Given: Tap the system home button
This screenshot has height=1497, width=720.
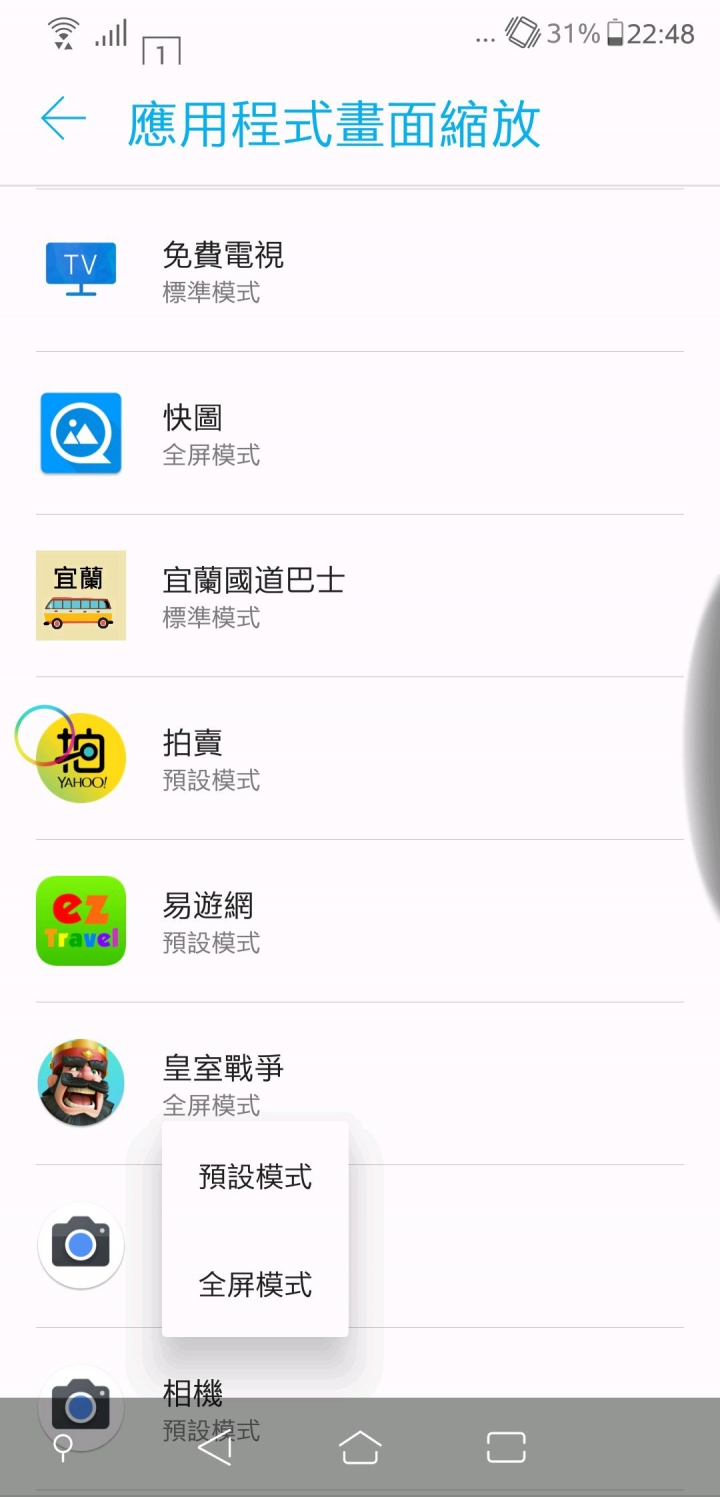Looking at the screenshot, I should coord(360,1447).
